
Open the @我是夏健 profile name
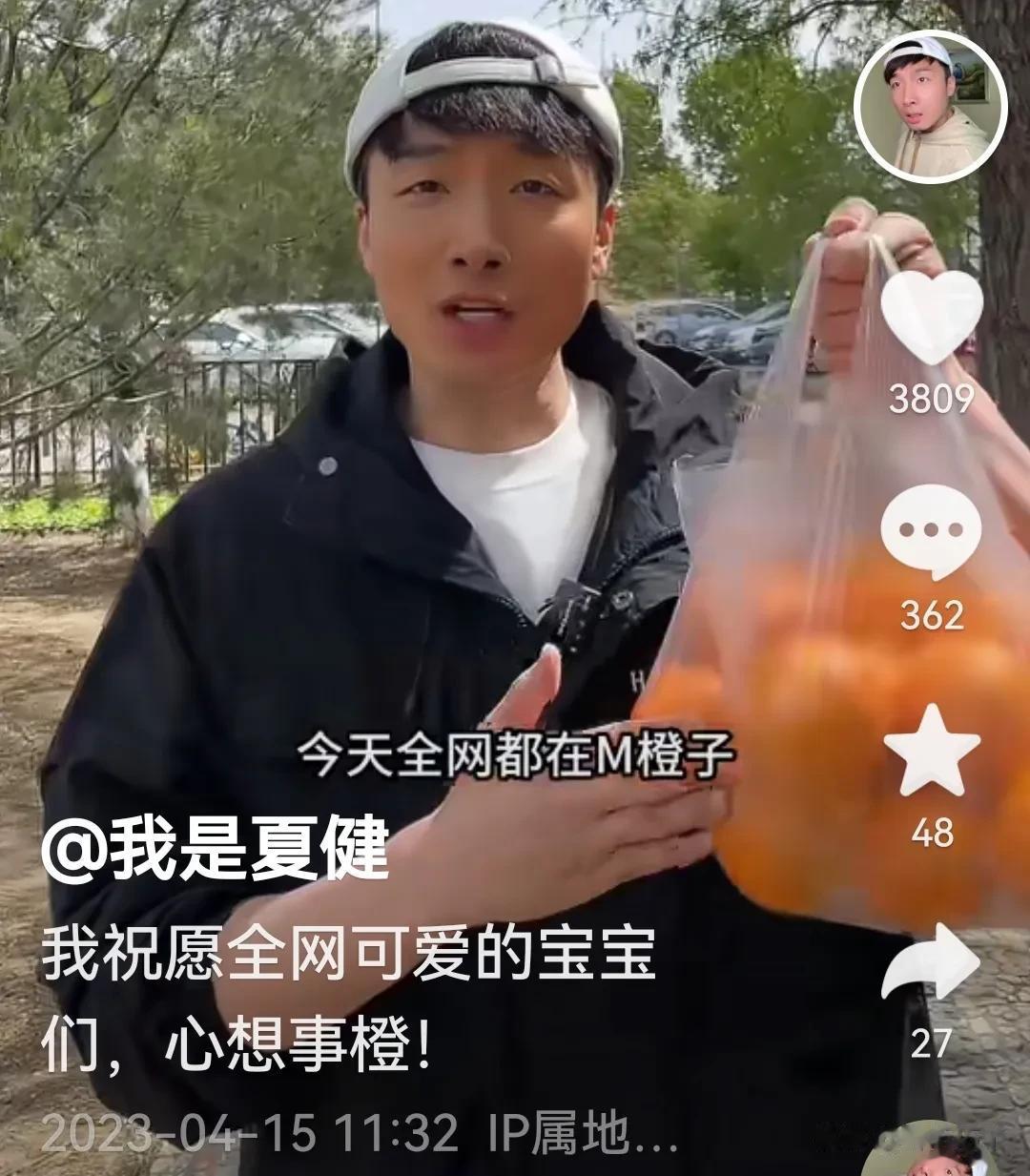[x=216, y=846]
